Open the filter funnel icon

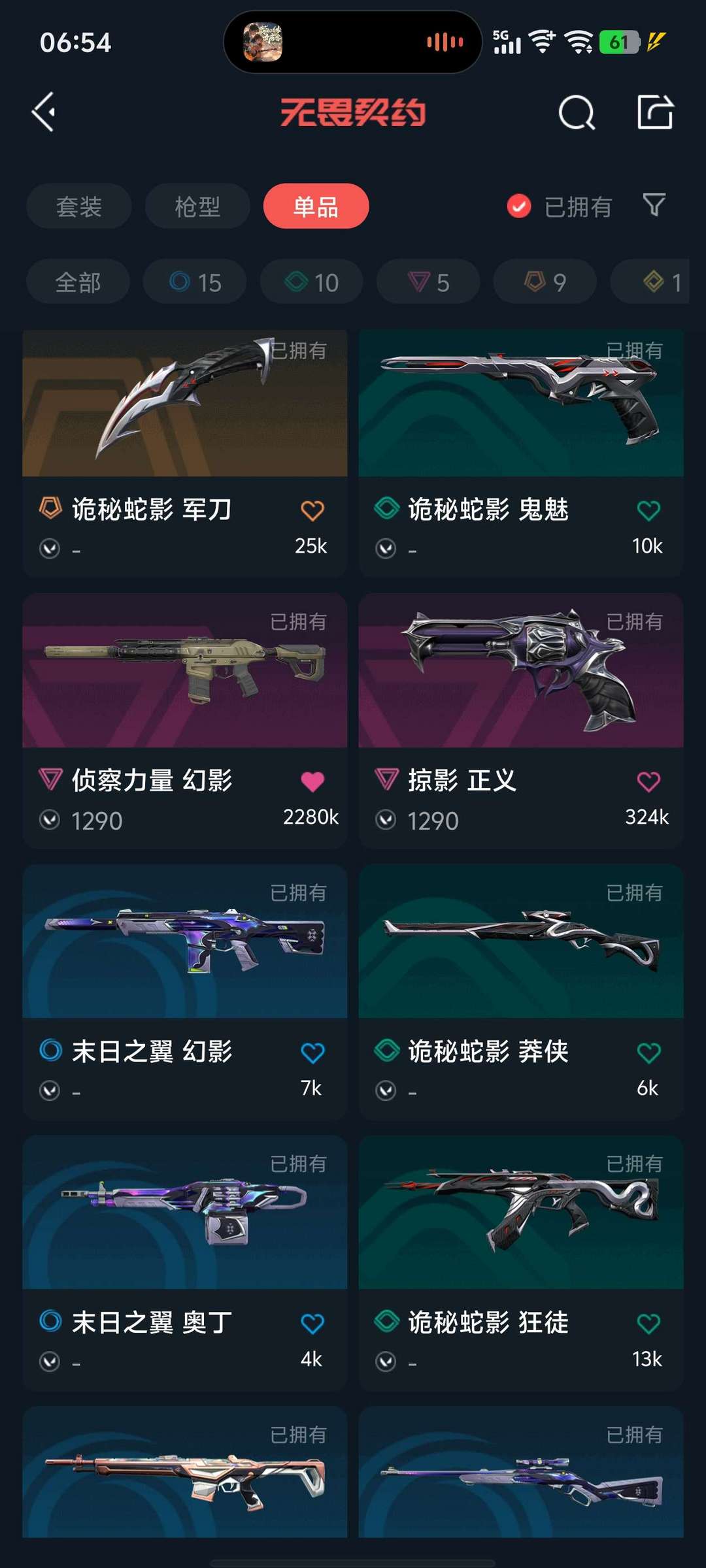(x=653, y=206)
